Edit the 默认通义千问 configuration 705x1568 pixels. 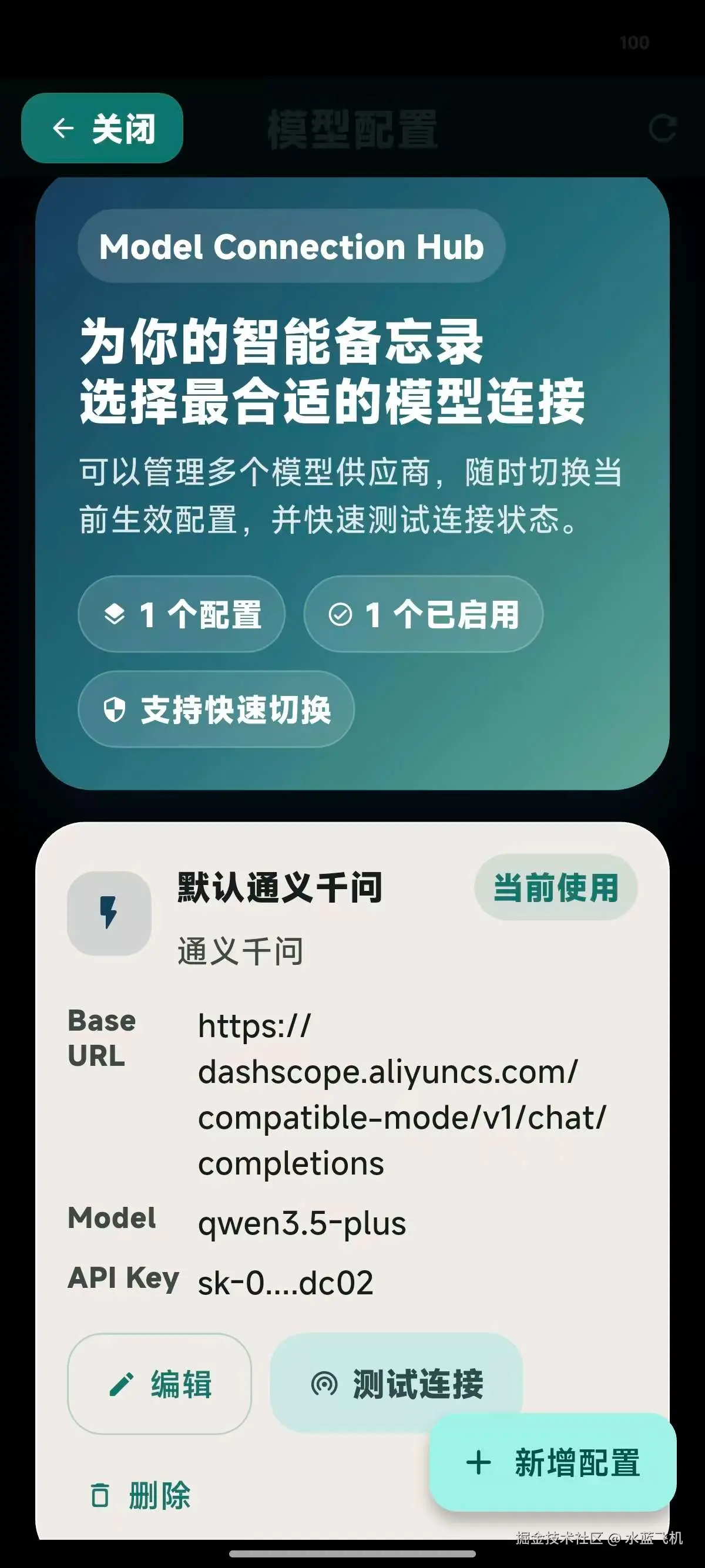pyautogui.click(x=160, y=1384)
